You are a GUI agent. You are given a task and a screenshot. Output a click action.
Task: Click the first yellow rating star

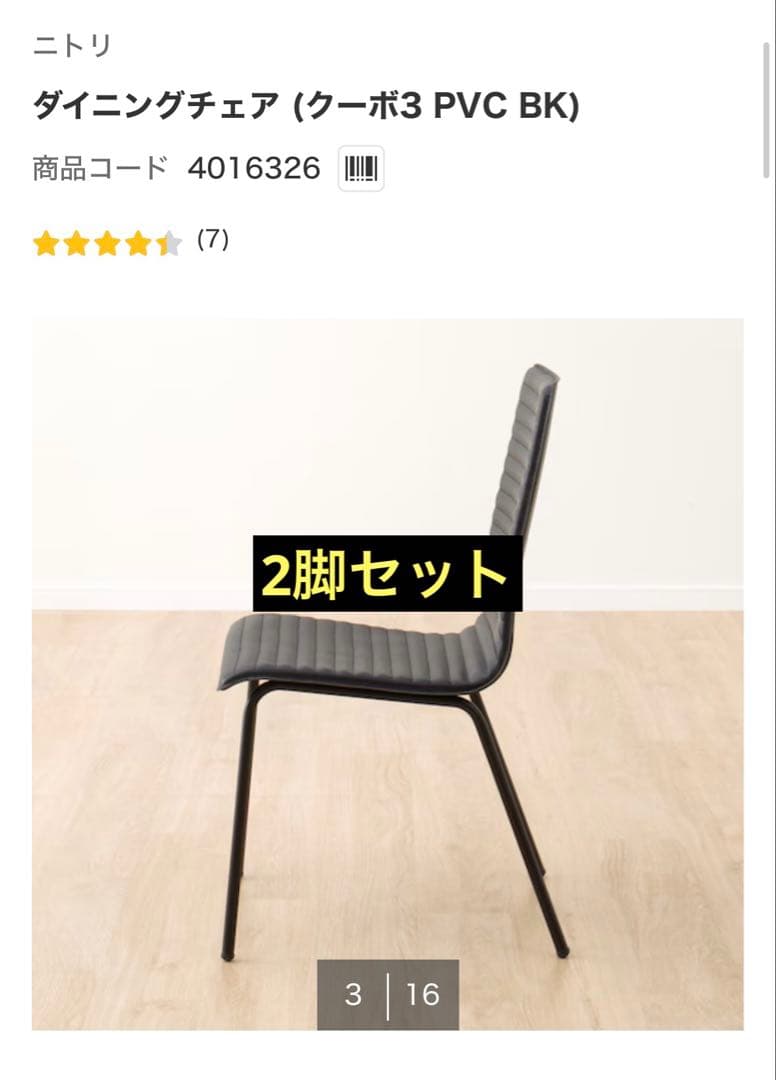tap(46, 241)
